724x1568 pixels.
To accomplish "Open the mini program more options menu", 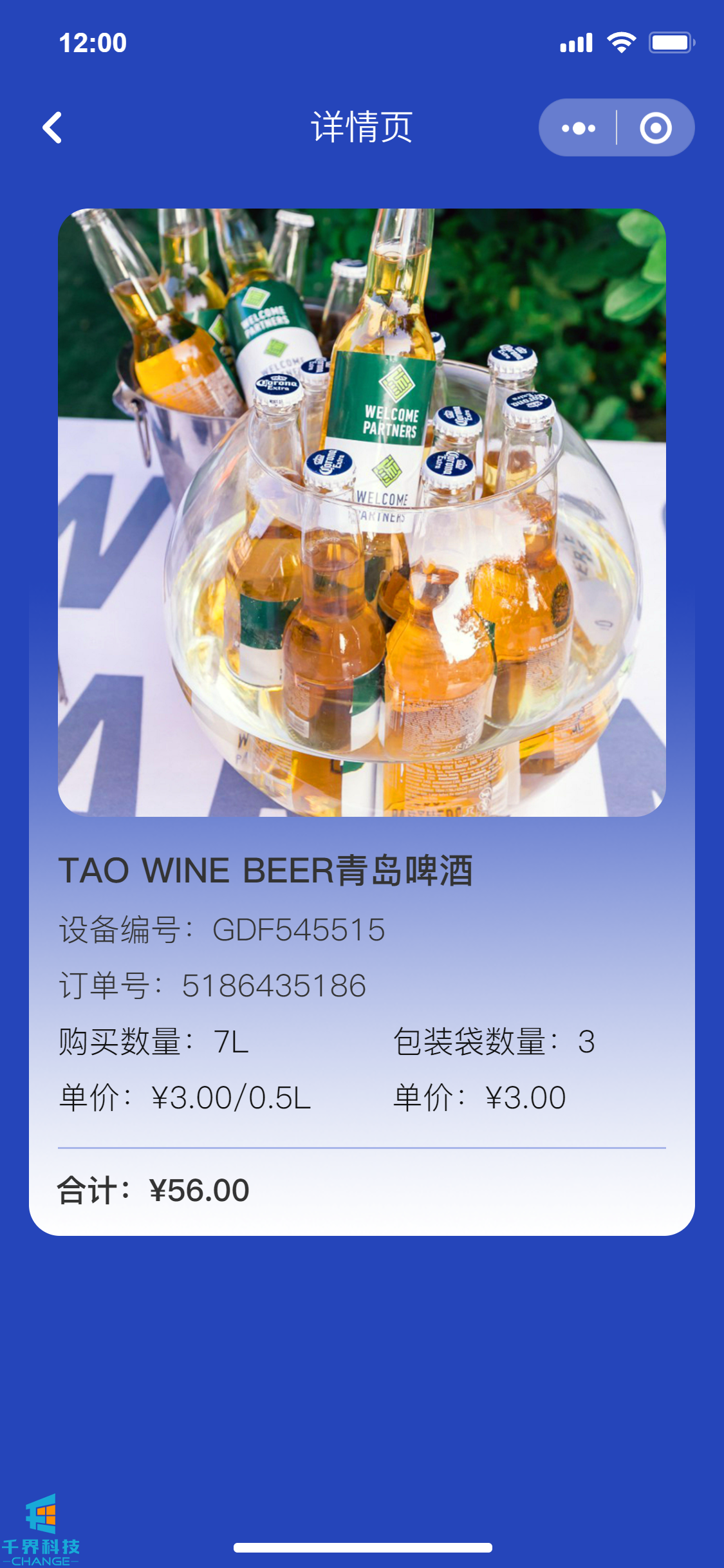I will coord(578,127).
